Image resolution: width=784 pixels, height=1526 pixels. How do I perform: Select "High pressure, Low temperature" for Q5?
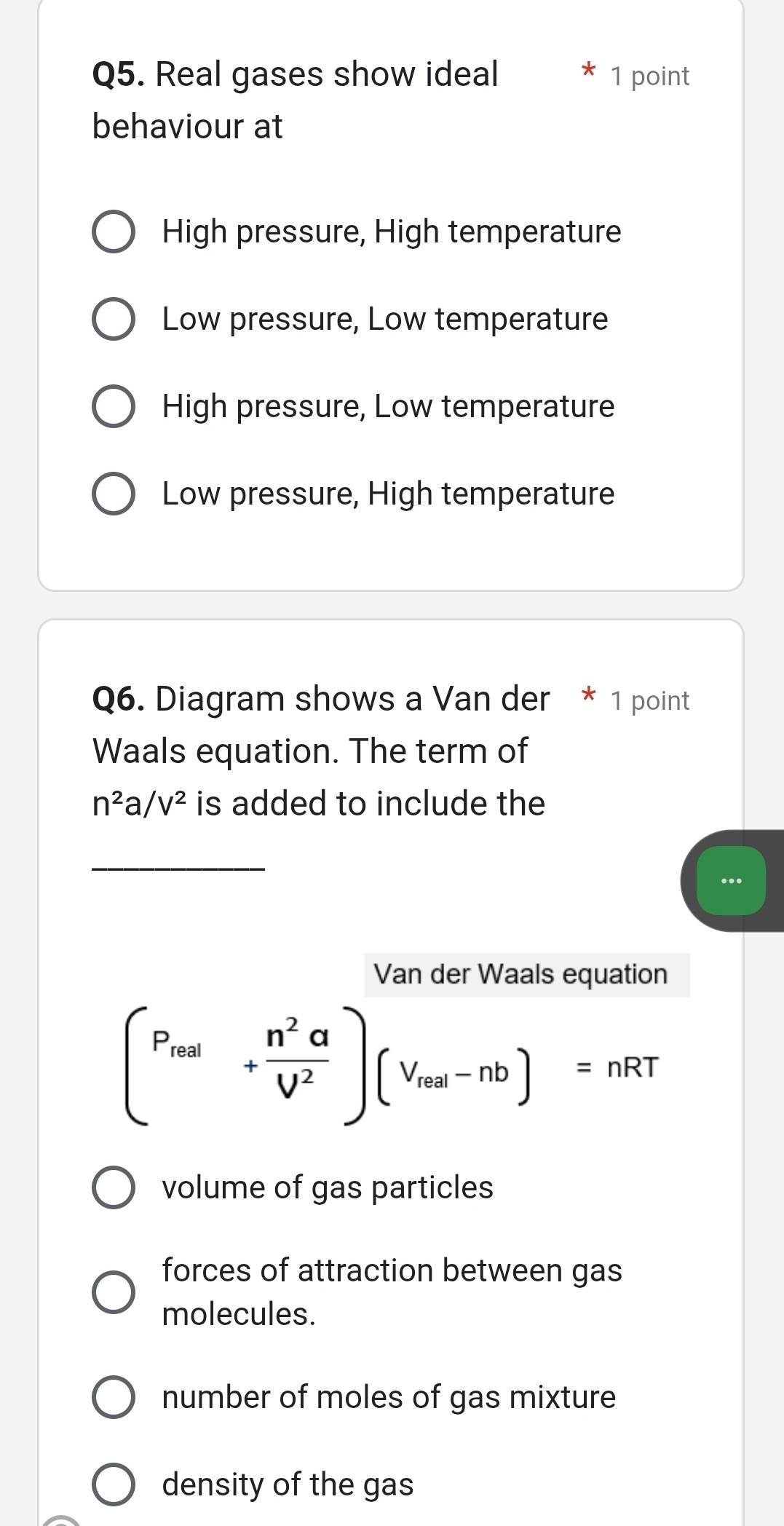coord(114,406)
